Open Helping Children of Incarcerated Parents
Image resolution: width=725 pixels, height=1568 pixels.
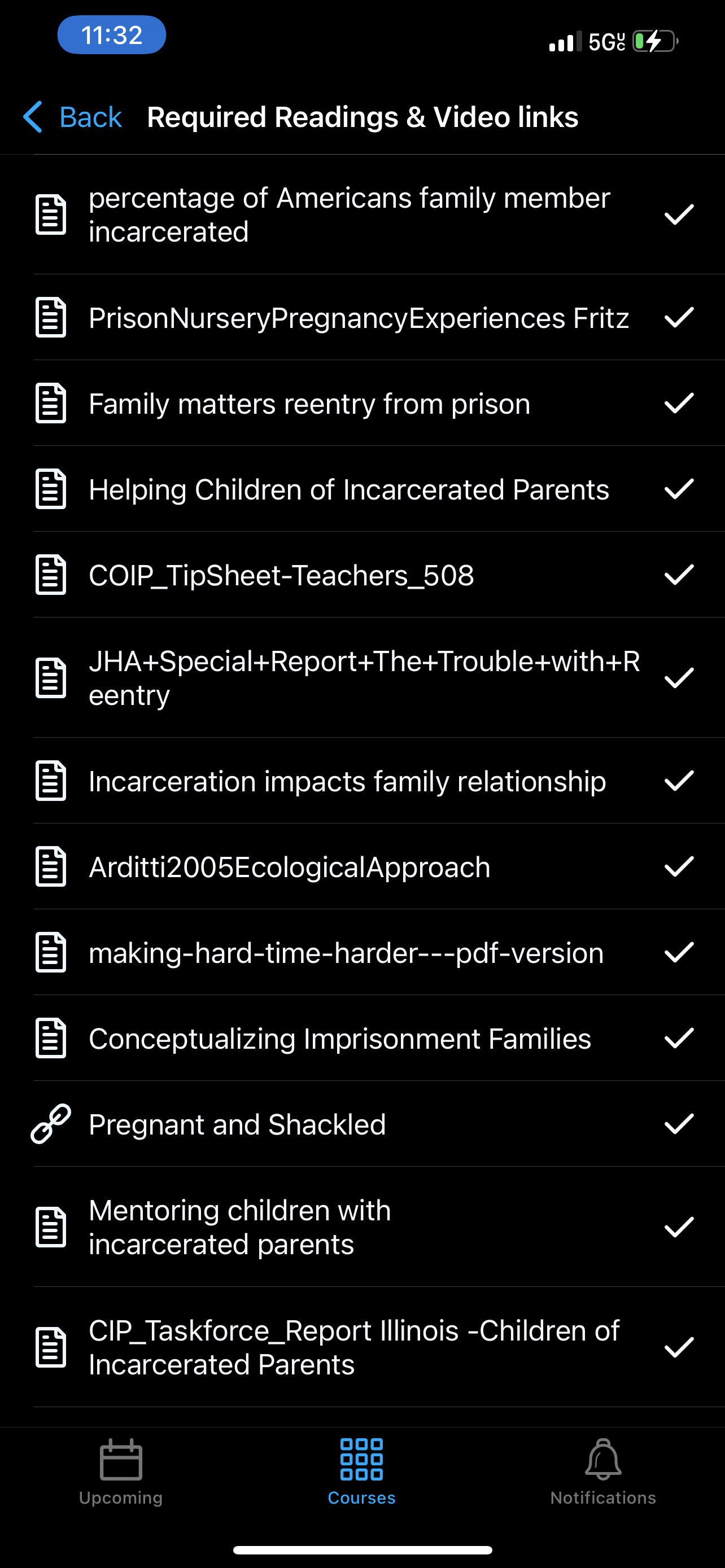click(362, 489)
